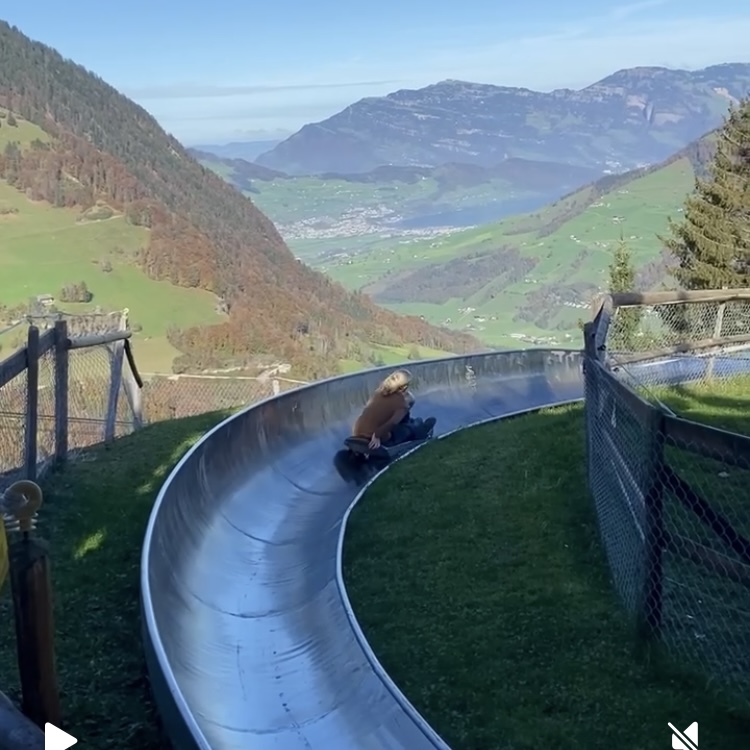Play the video
This screenshot has width=750, height=750.
(58, 738)
